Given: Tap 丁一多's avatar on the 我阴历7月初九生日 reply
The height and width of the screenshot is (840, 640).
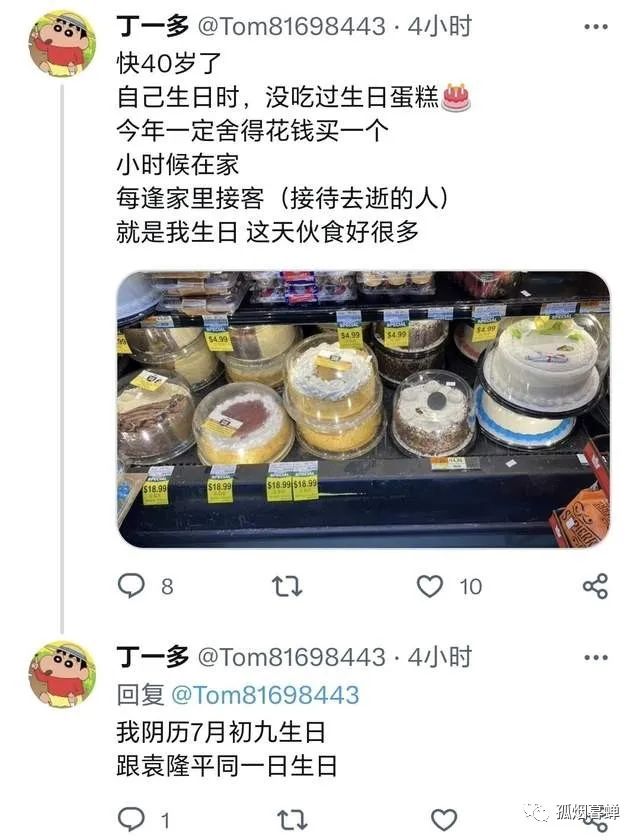Looking at the screenshot, I should (x=62, y=675).
